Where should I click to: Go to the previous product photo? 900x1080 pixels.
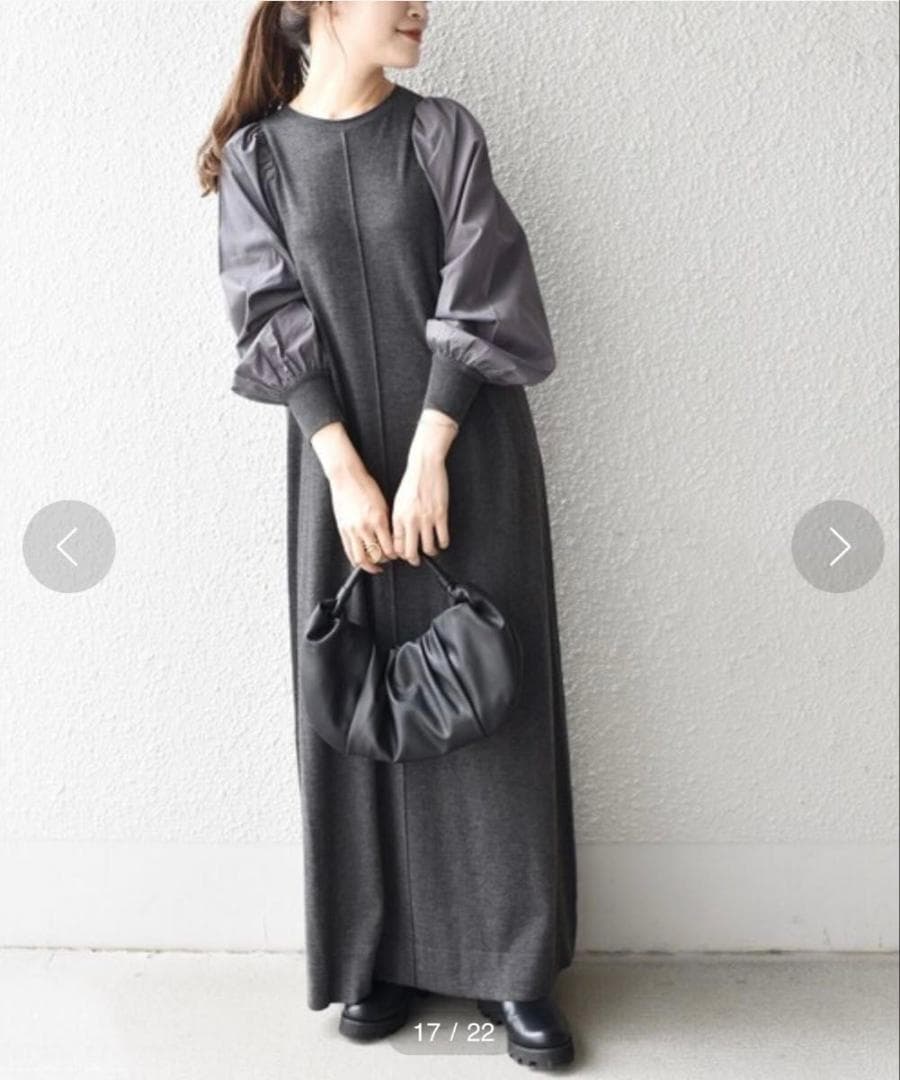[68, 546]
